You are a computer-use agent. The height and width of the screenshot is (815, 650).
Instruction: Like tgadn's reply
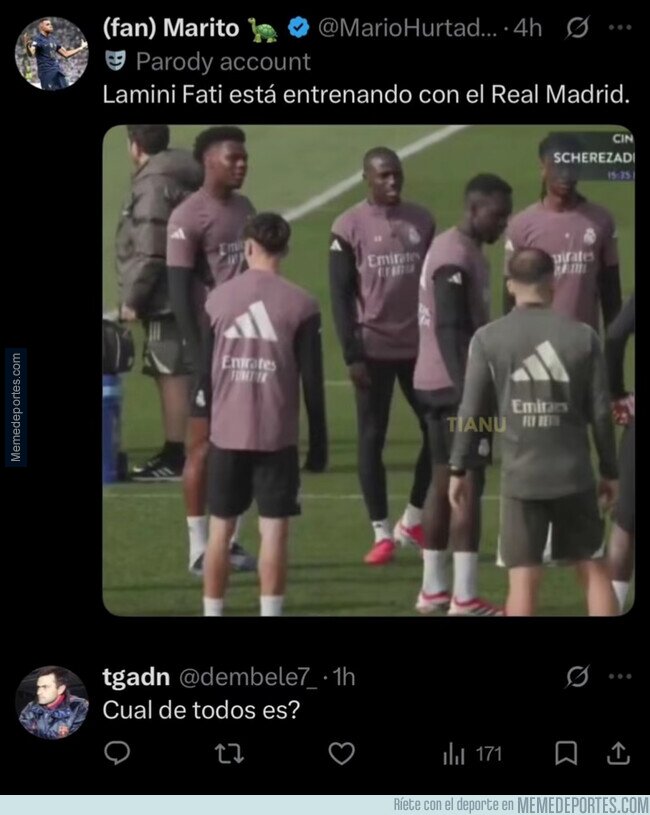pyautogui.click(x=342, y=753)
